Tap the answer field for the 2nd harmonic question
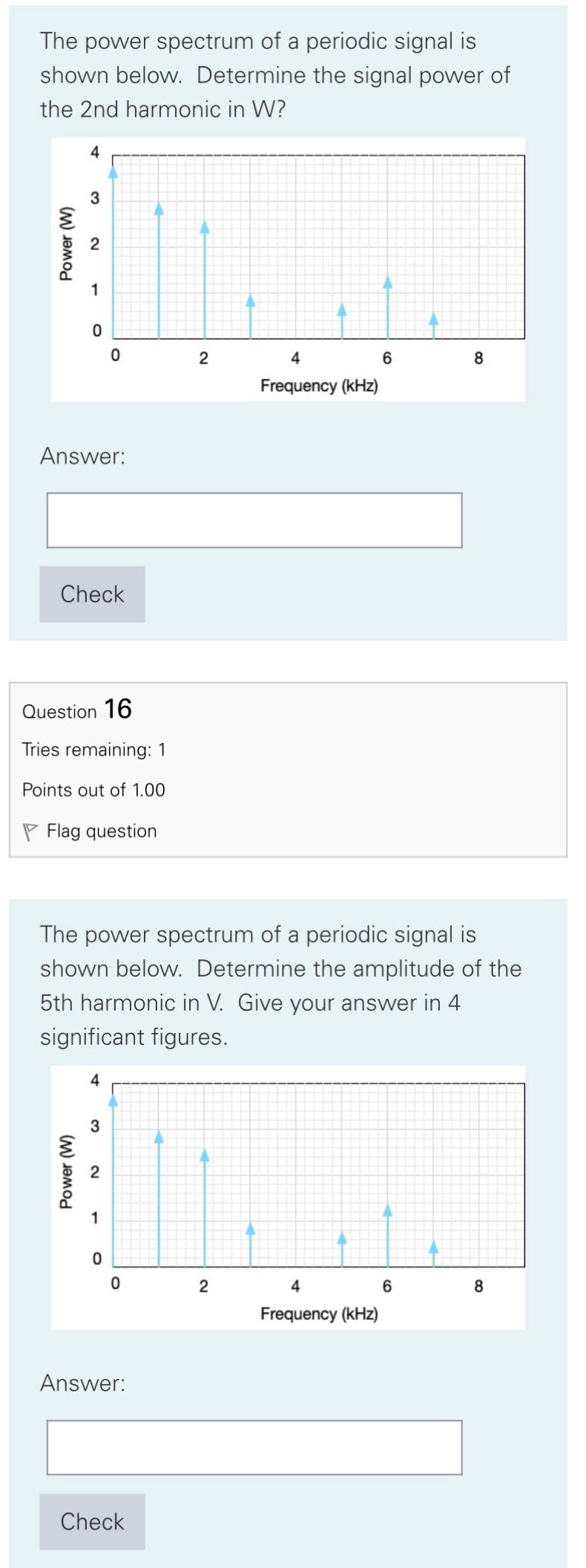586x1568 pixels. (x=254, y=520)
